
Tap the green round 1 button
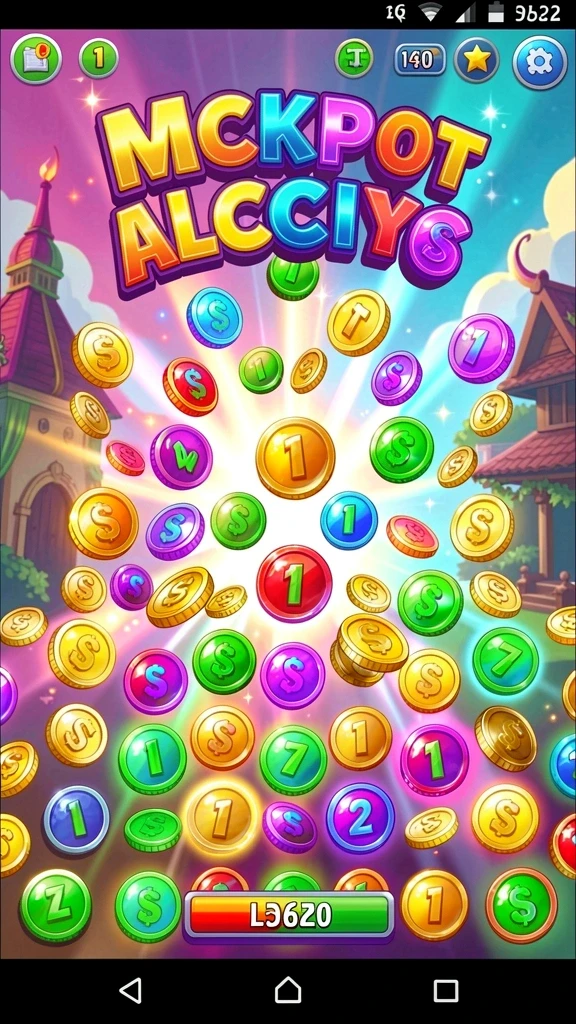coord(99,58)
